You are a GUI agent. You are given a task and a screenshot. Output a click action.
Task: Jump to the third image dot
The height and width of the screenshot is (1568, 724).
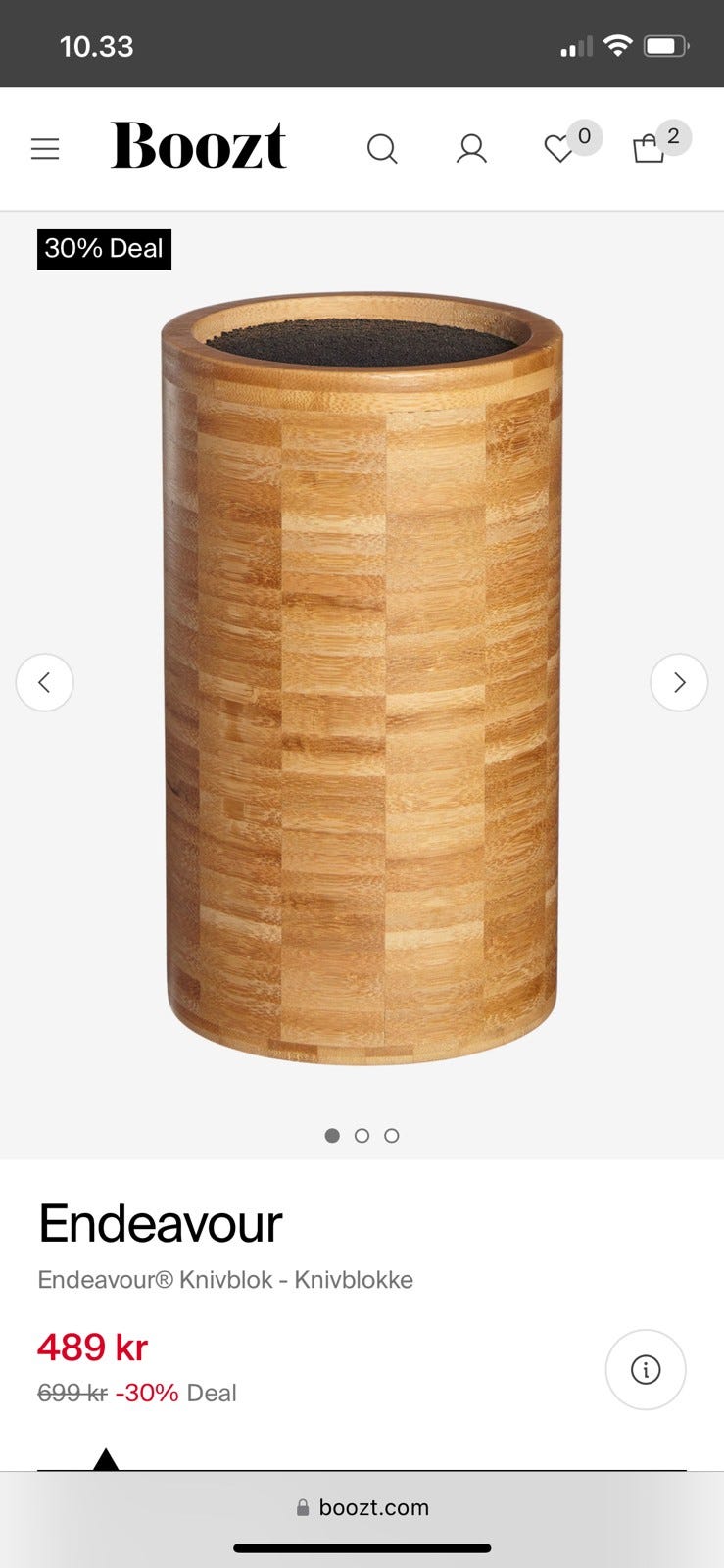(x=392, y=1136)
